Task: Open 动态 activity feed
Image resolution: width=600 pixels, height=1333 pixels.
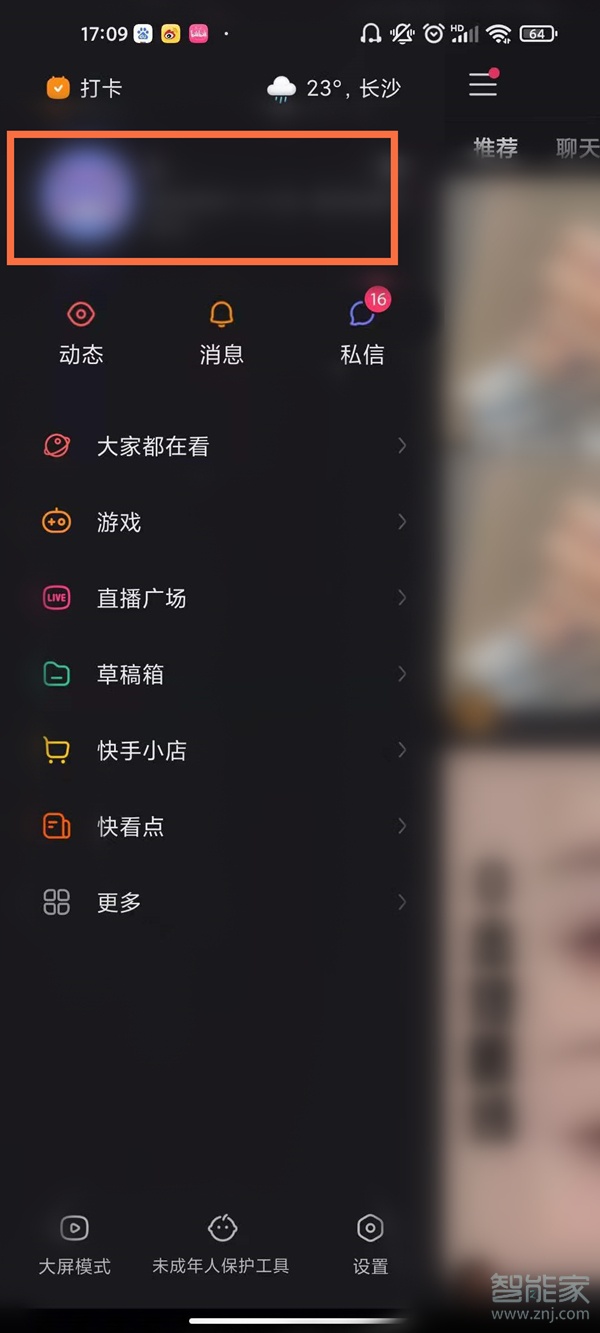Action: coord(81,334)
